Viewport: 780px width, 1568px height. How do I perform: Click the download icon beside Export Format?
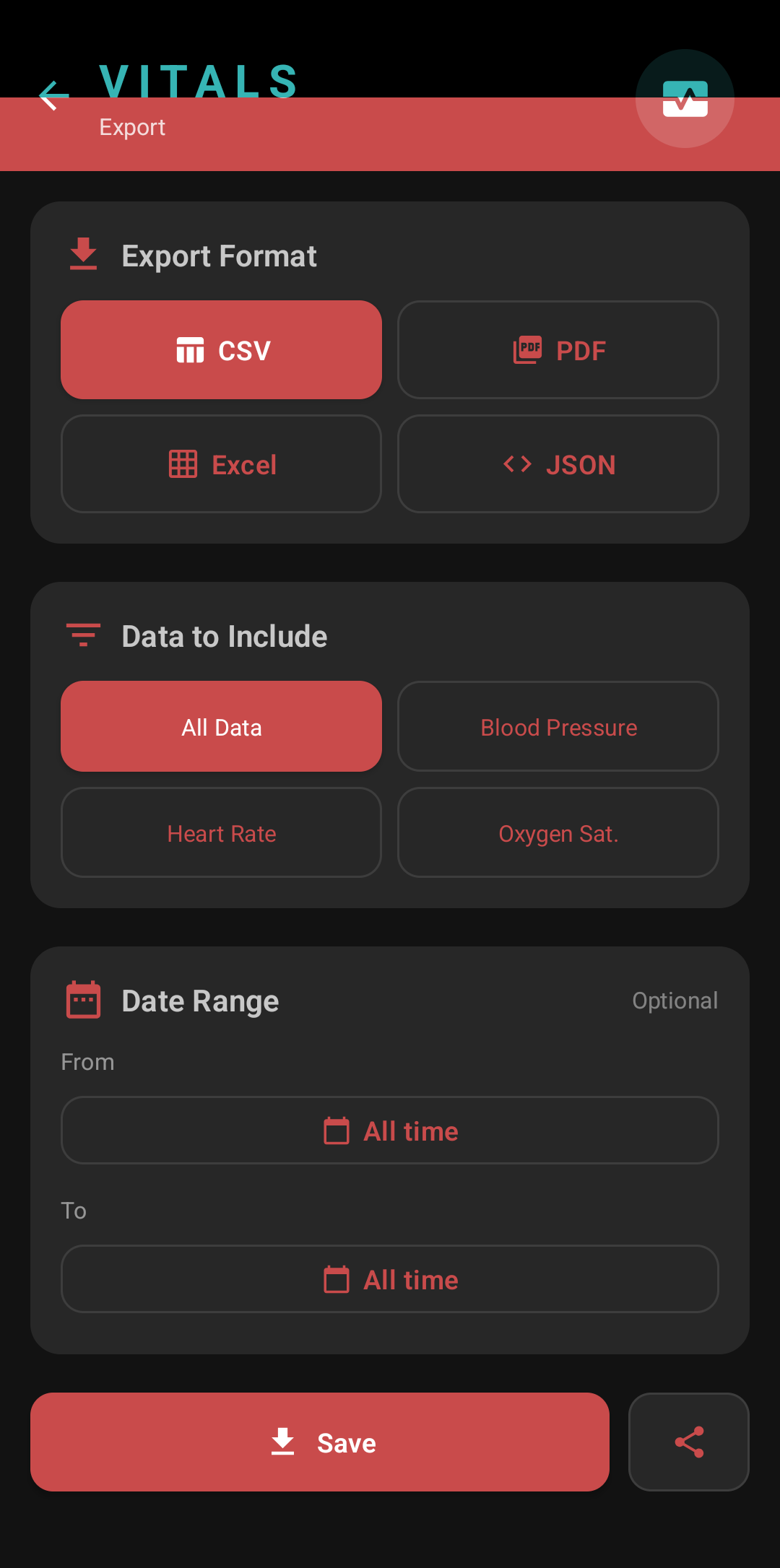click(x=82, y=255)
